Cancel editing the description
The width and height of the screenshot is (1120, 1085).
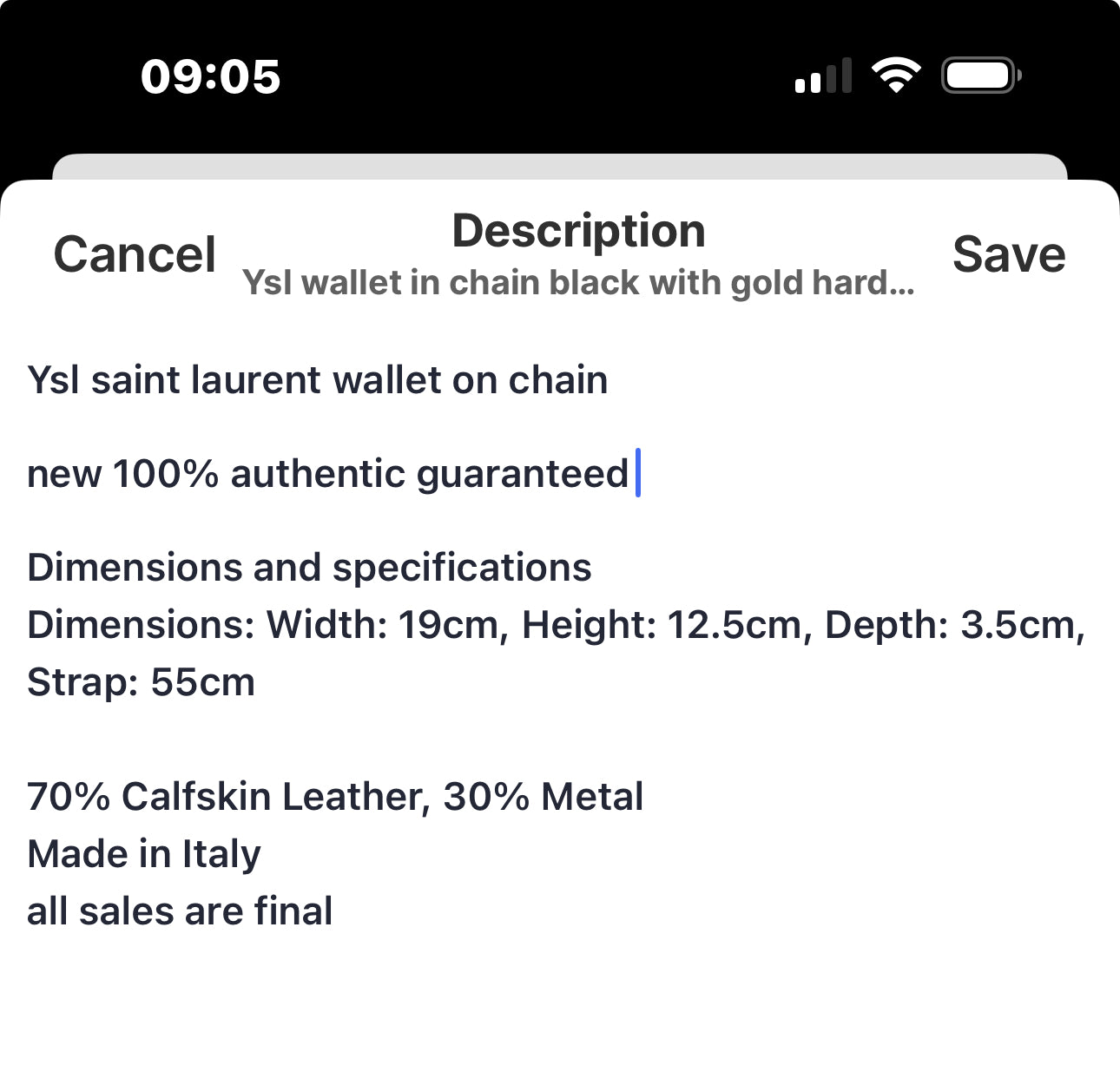click(x=135, y=254)
